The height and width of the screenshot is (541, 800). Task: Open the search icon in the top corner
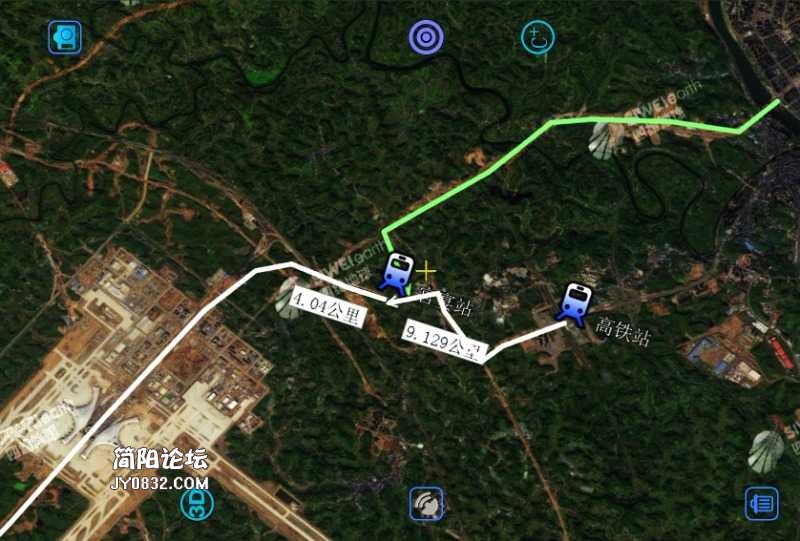click(x=65, y=38)
